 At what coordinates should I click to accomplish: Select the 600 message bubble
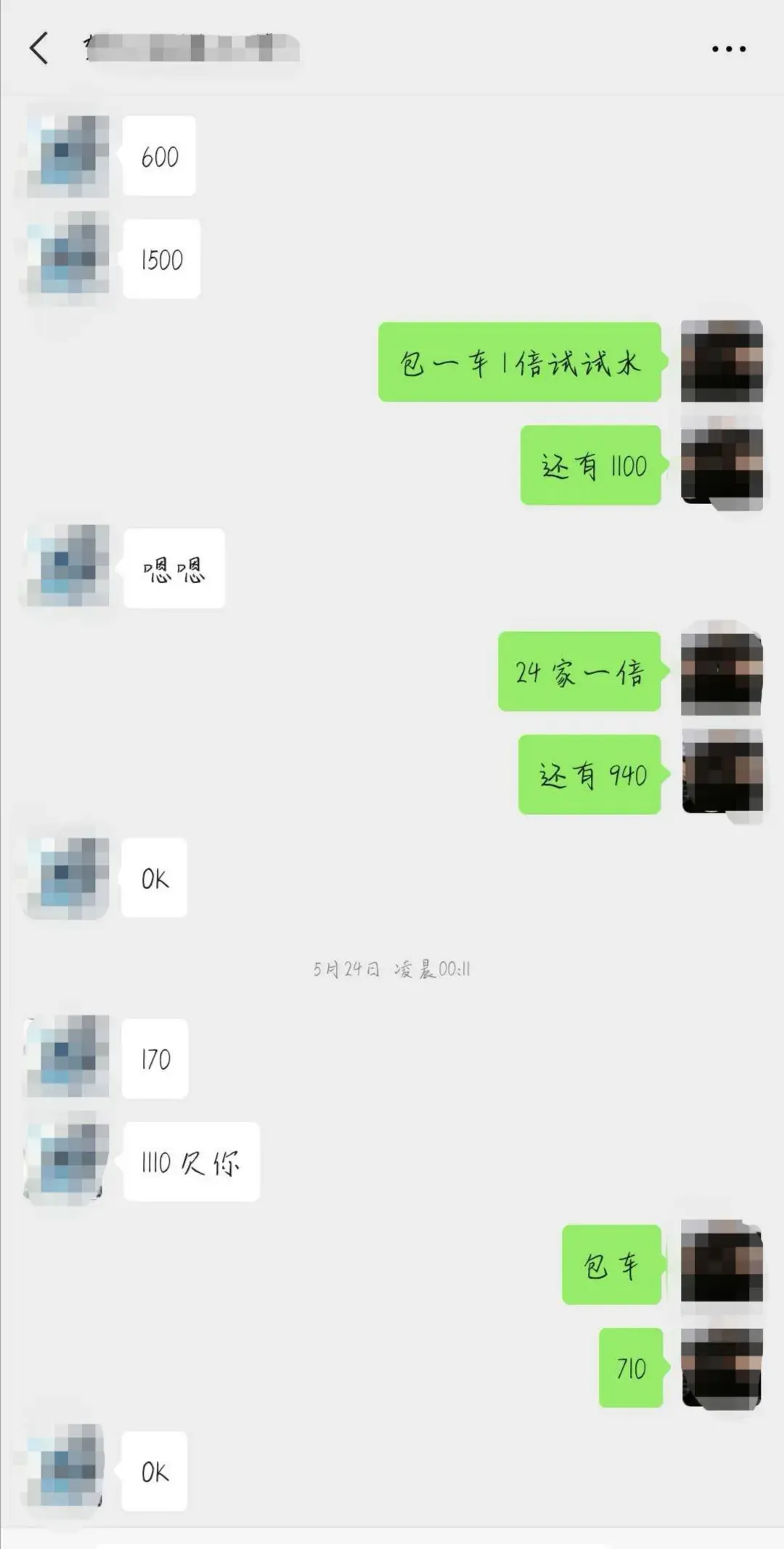[x=158, y=156]
